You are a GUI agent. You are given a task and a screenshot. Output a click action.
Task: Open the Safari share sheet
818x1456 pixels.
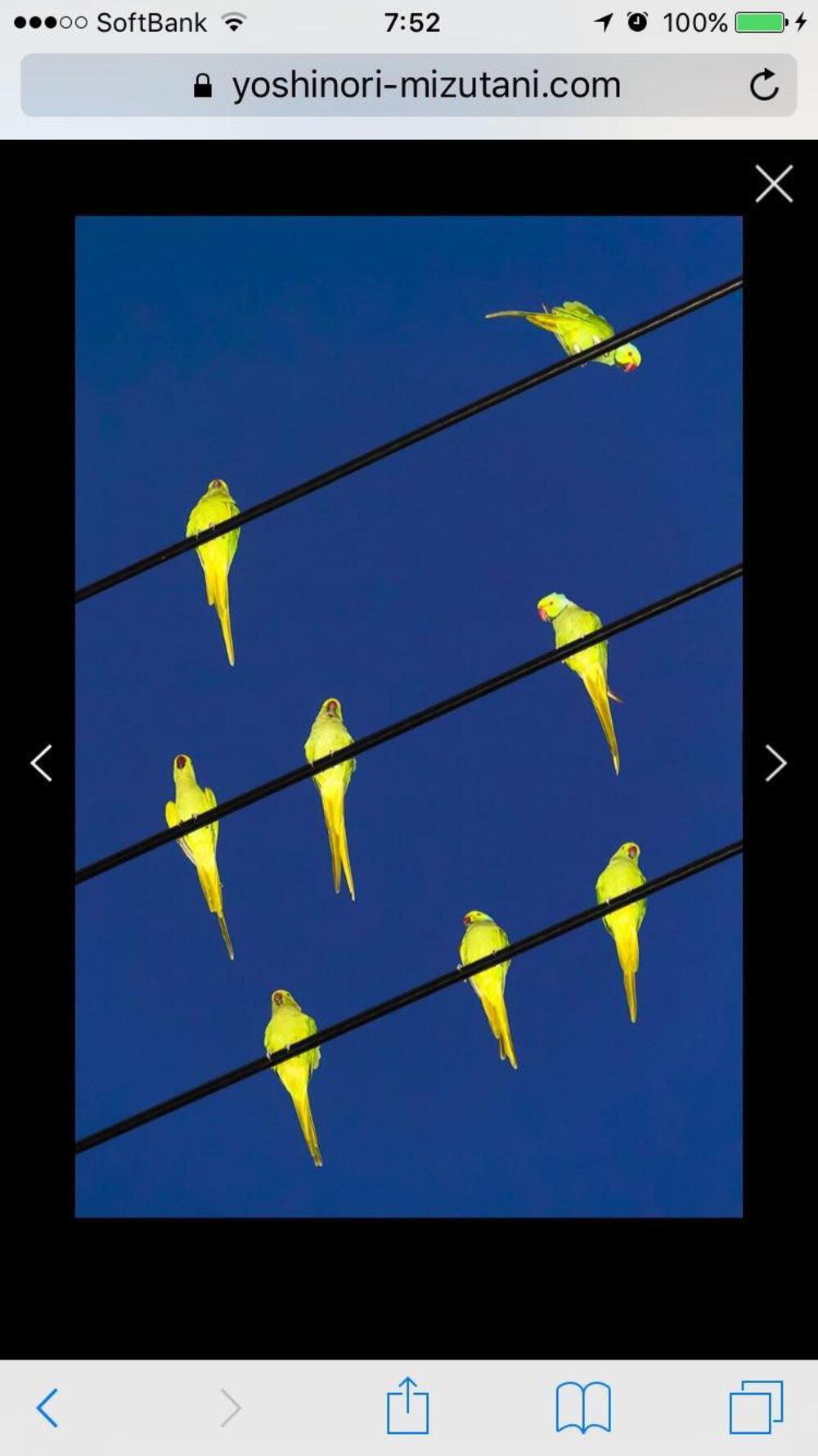tap(407, 1405)
